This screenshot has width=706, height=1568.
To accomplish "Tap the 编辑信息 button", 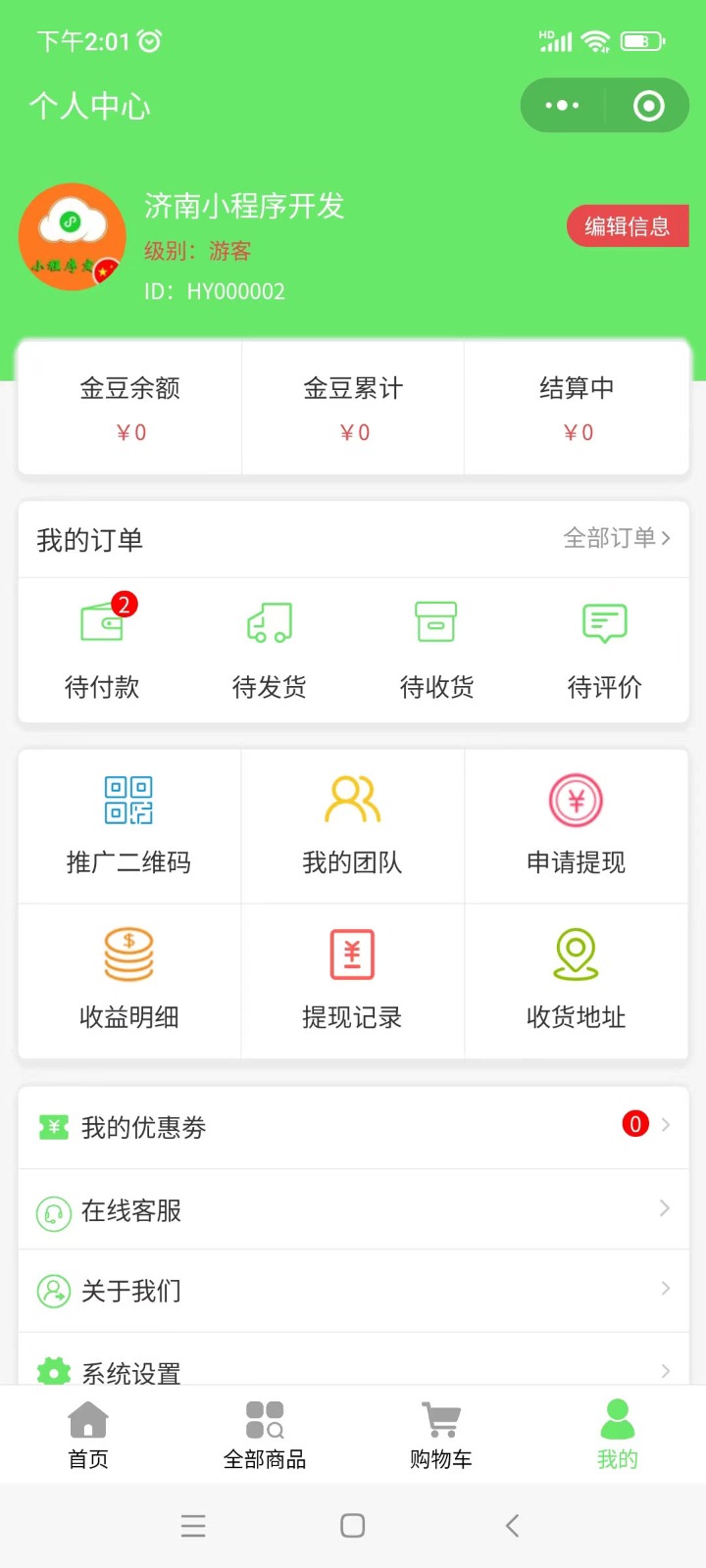I will [x=628, y=226].
